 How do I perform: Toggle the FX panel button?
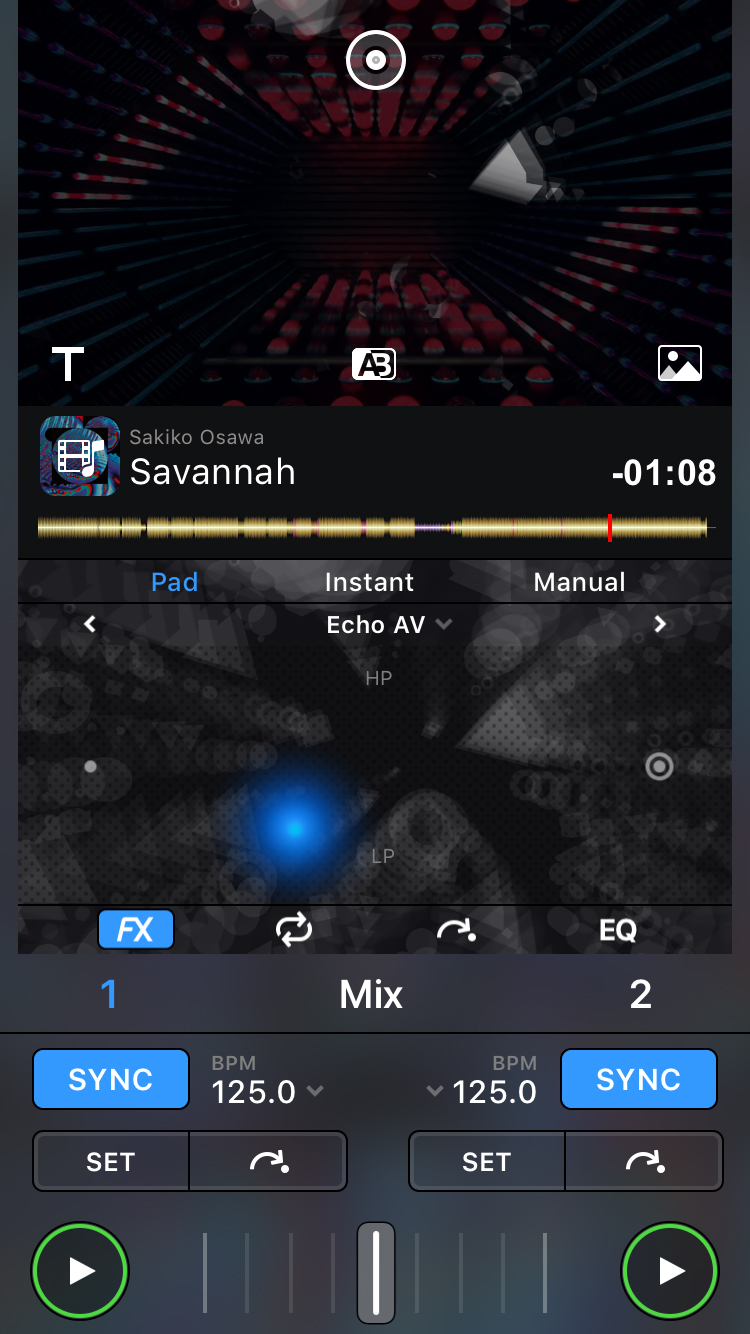pyautogui.click(x=136, y=930)
